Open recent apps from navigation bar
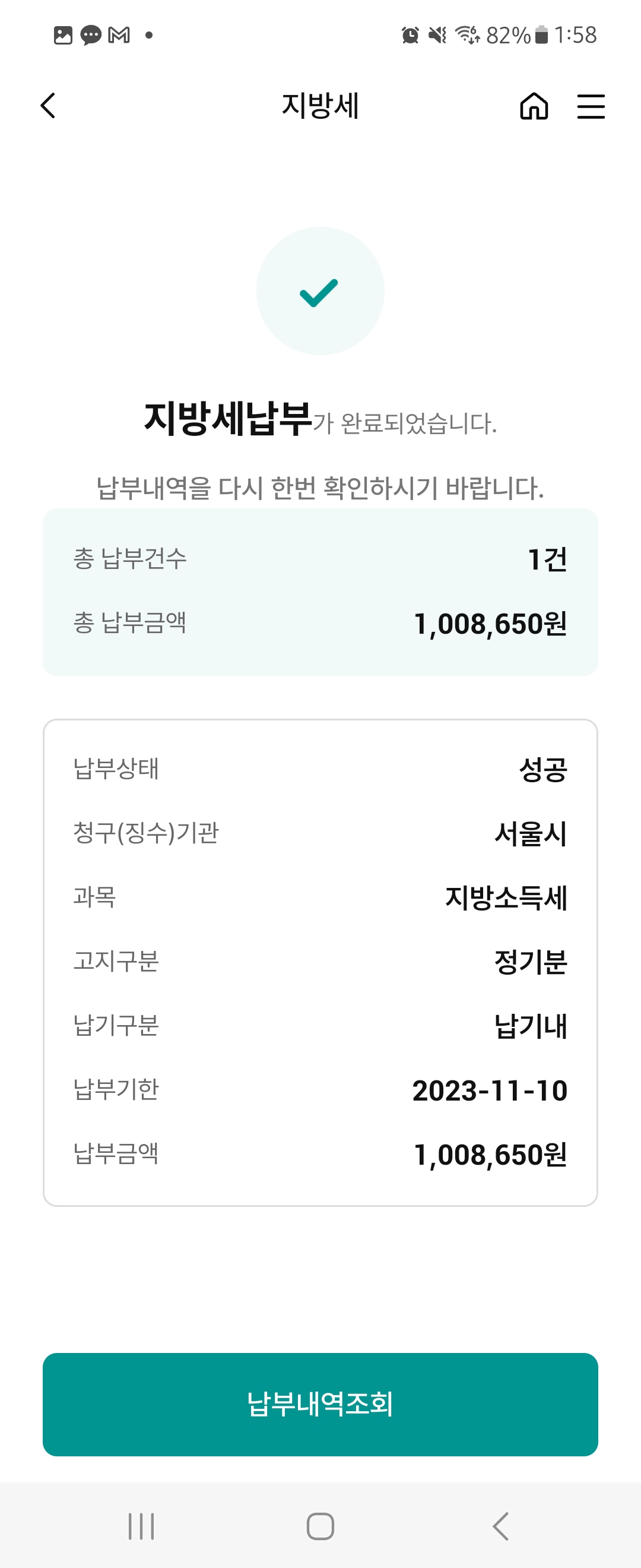Viewport: 641px width, 1568px height. click(x=141, y=1526)
